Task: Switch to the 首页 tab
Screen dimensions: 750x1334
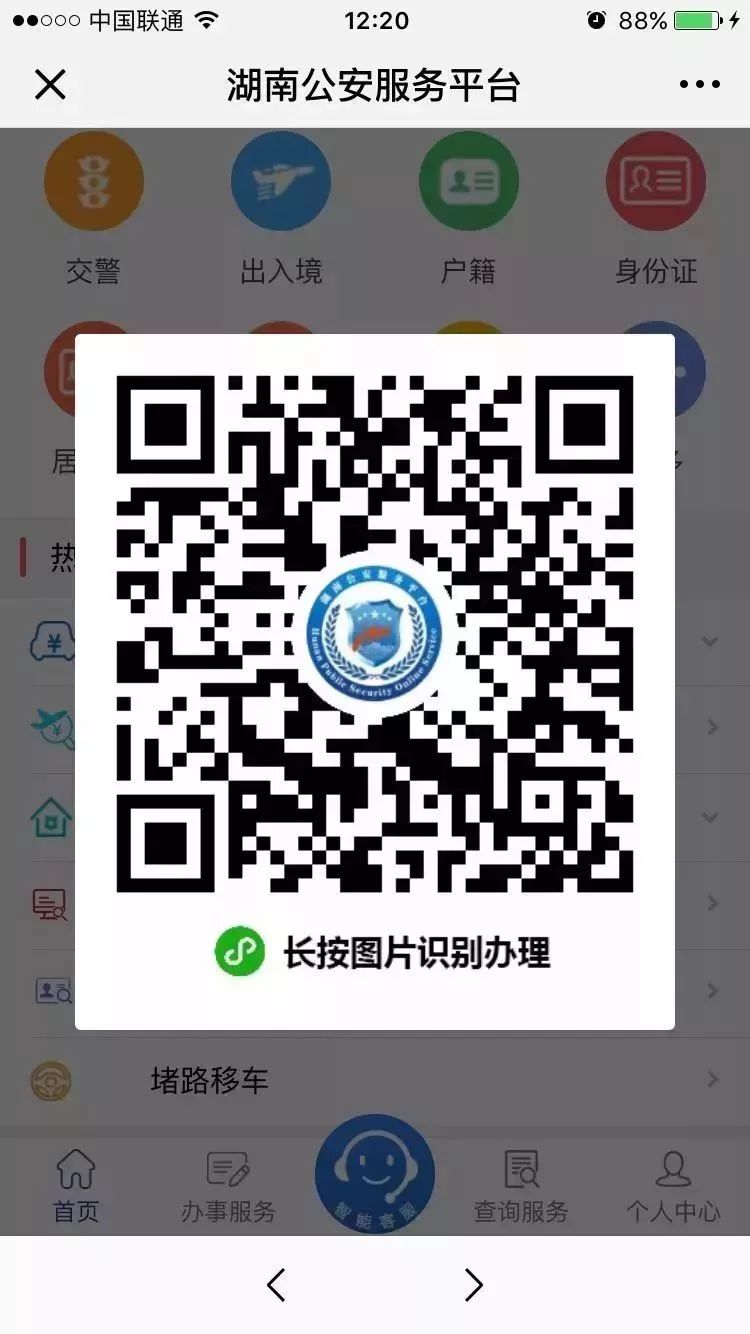Action: pos(76,1186)
